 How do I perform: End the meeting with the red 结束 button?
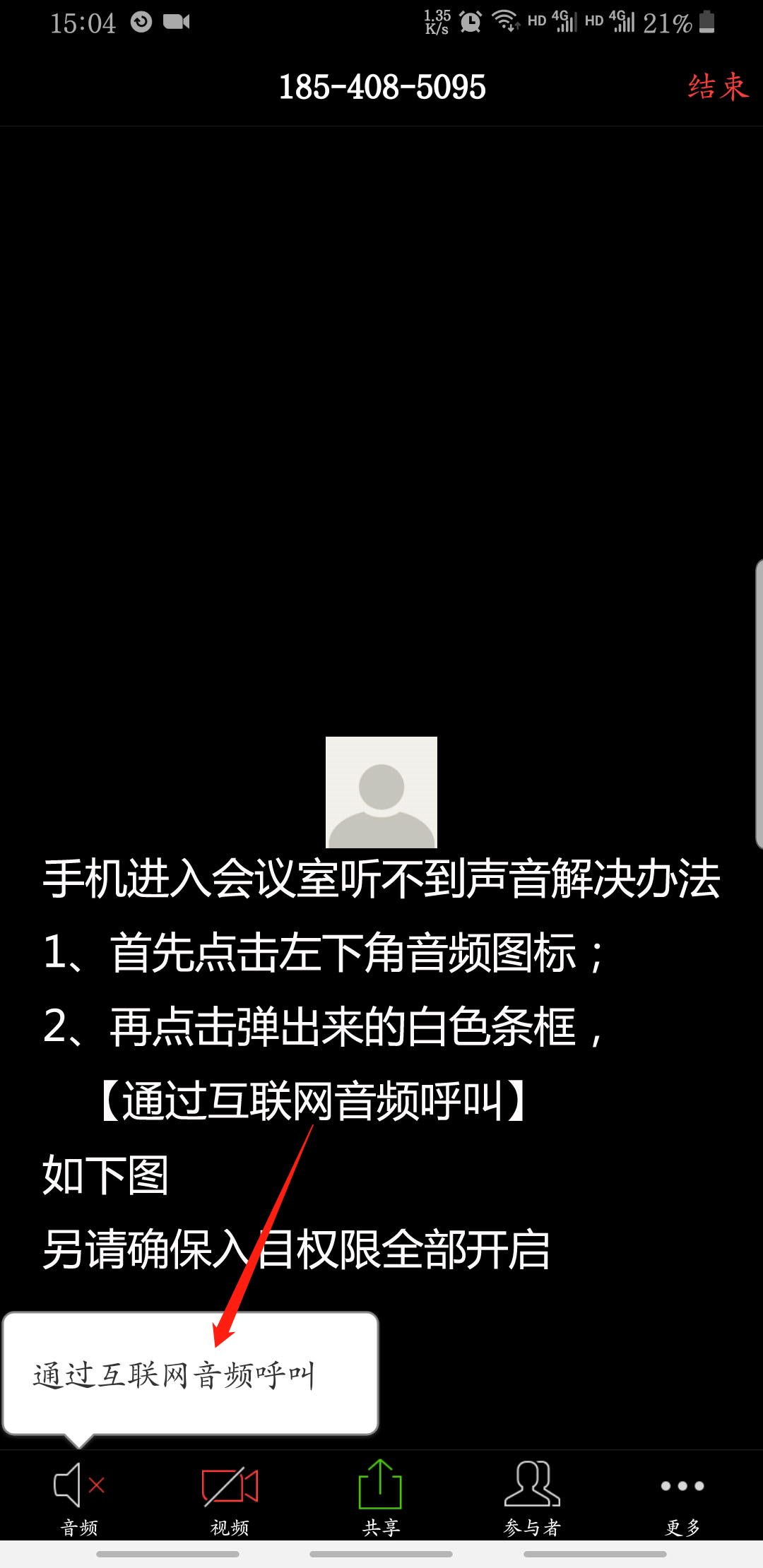(x=718, y=87)
